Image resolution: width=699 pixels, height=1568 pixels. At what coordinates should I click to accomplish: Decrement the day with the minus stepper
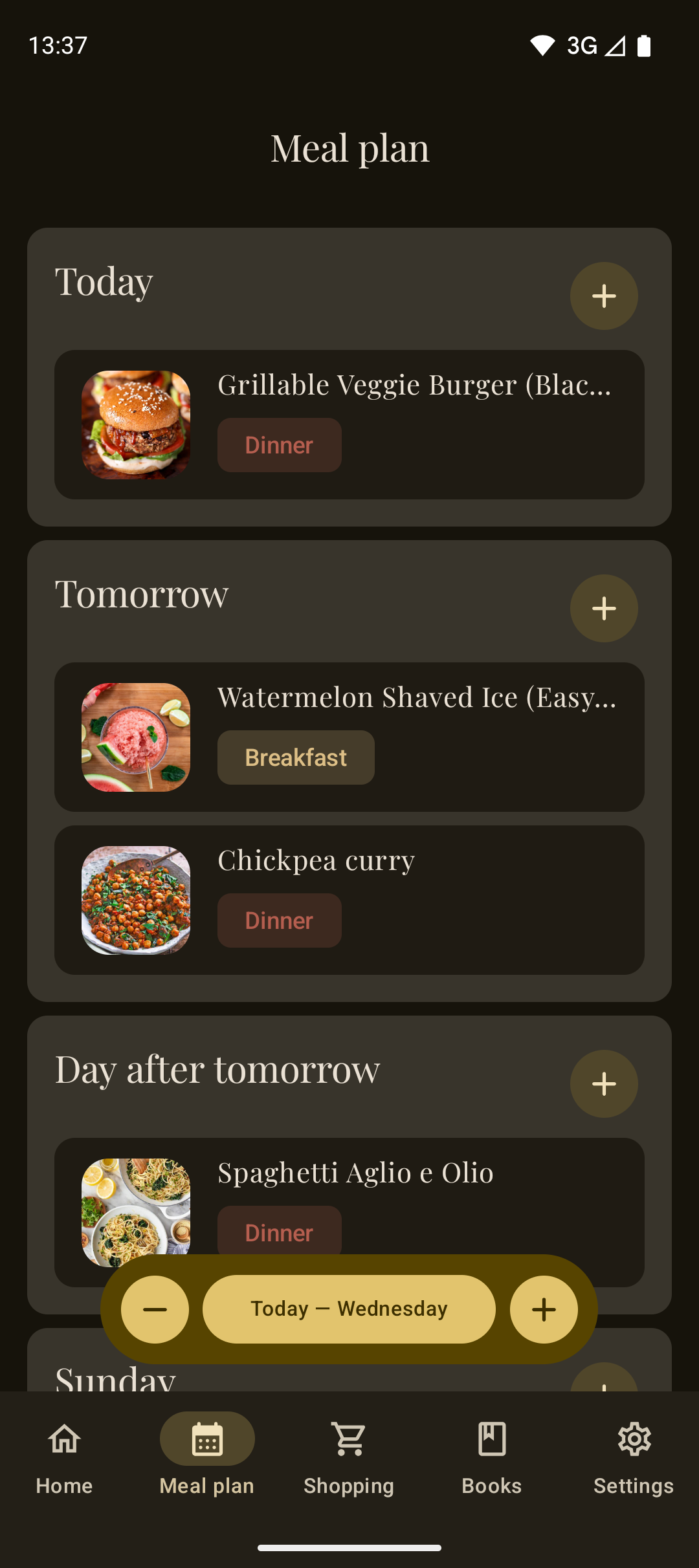pyautogui.click(x=155, y=1309)
